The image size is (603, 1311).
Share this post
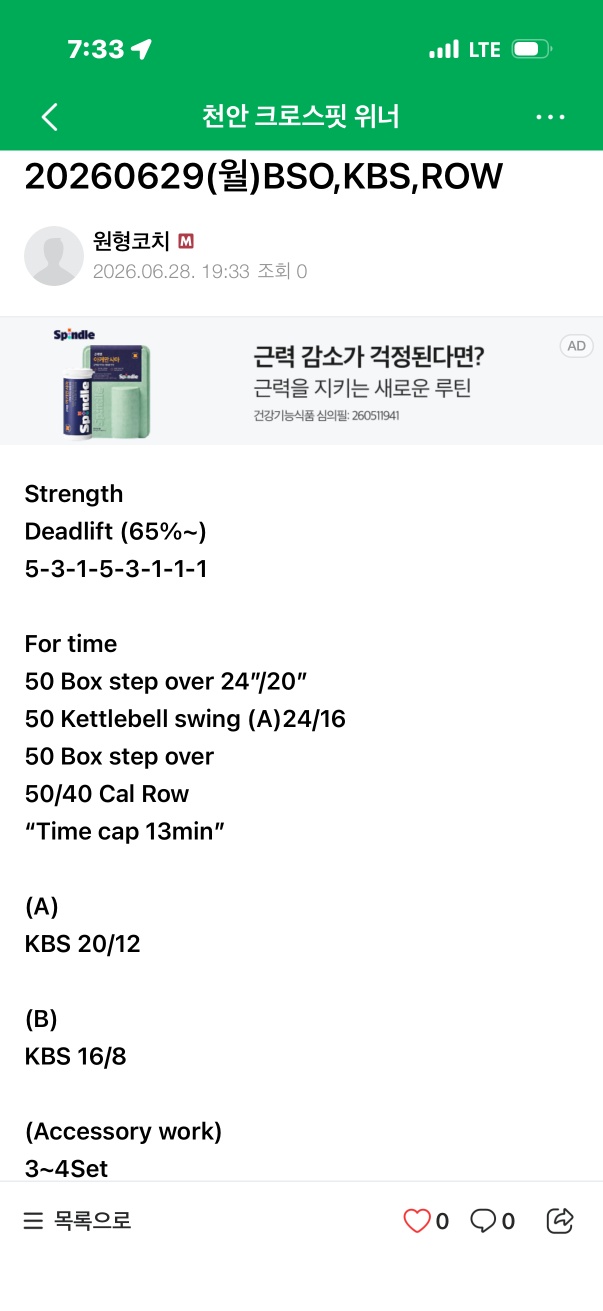click(560, 1221)
